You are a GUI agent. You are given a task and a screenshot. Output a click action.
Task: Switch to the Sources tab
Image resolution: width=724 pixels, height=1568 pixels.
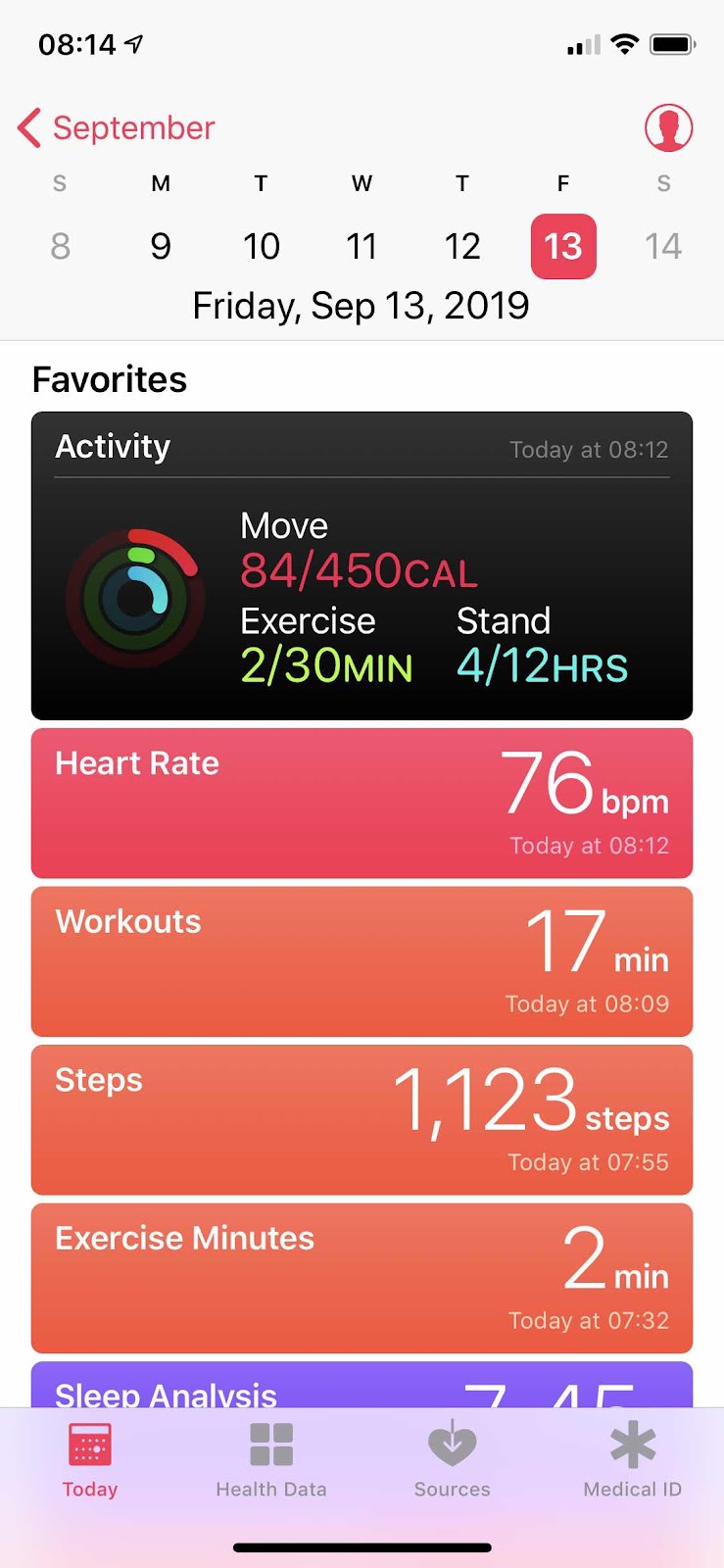[x=453, y=1460]
